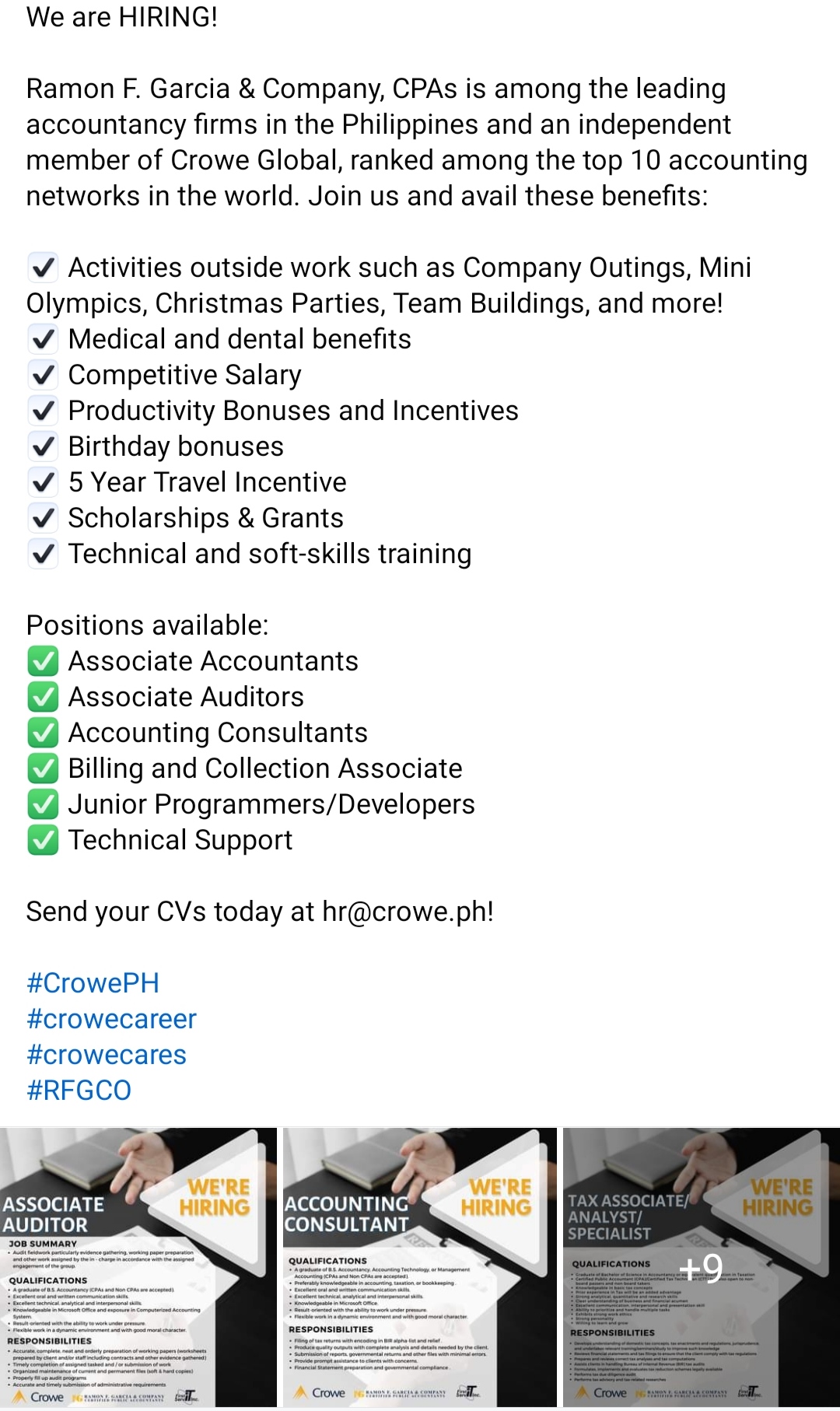View the +9 more photos tile

point(701,1268)
